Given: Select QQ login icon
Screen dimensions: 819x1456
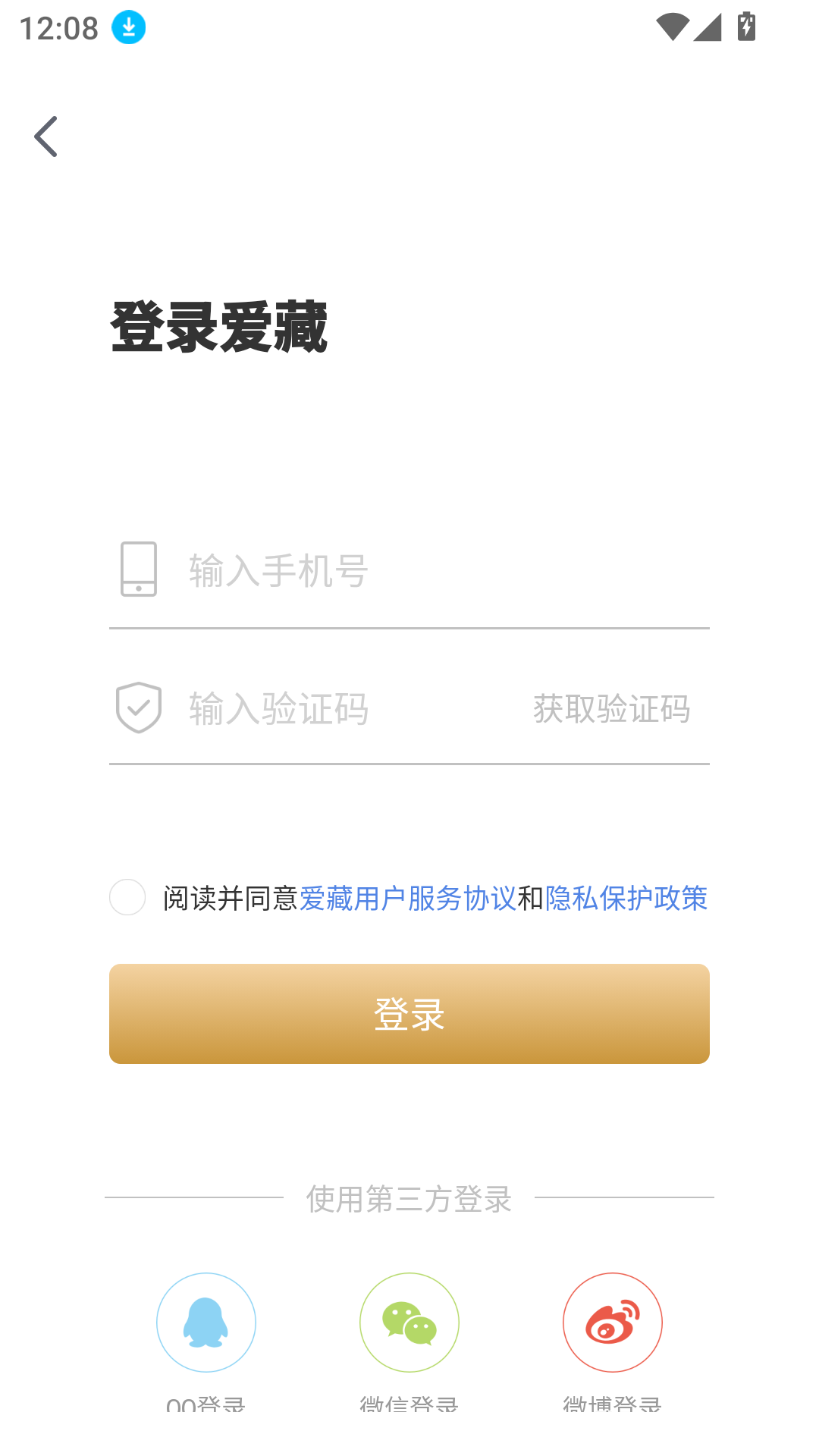Looking at the screenshot, I should [x=206, y=1323].
